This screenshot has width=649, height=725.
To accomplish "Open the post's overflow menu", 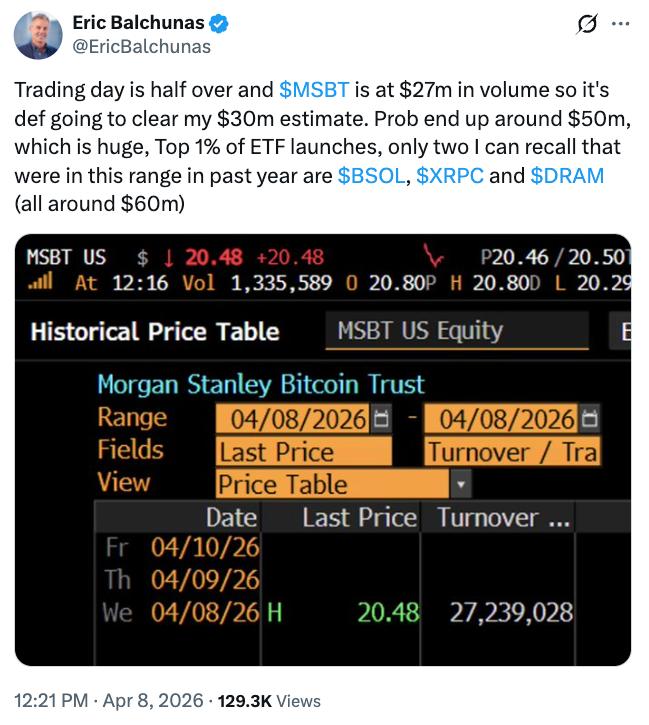I will (621, 24).
